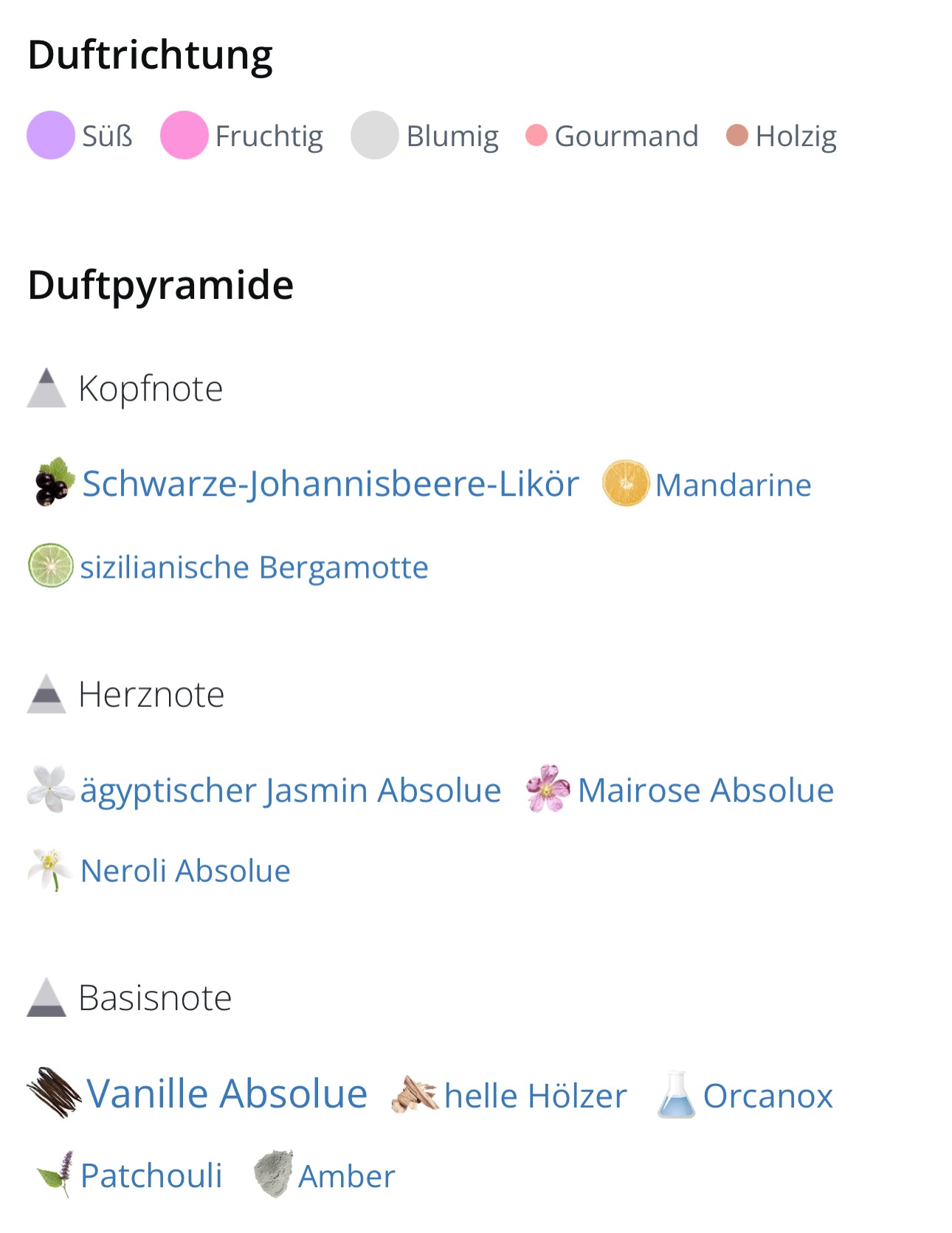Open the Vanille Absolue note
Screen dimensions: 952x1233
click(x=227, y=1094)
